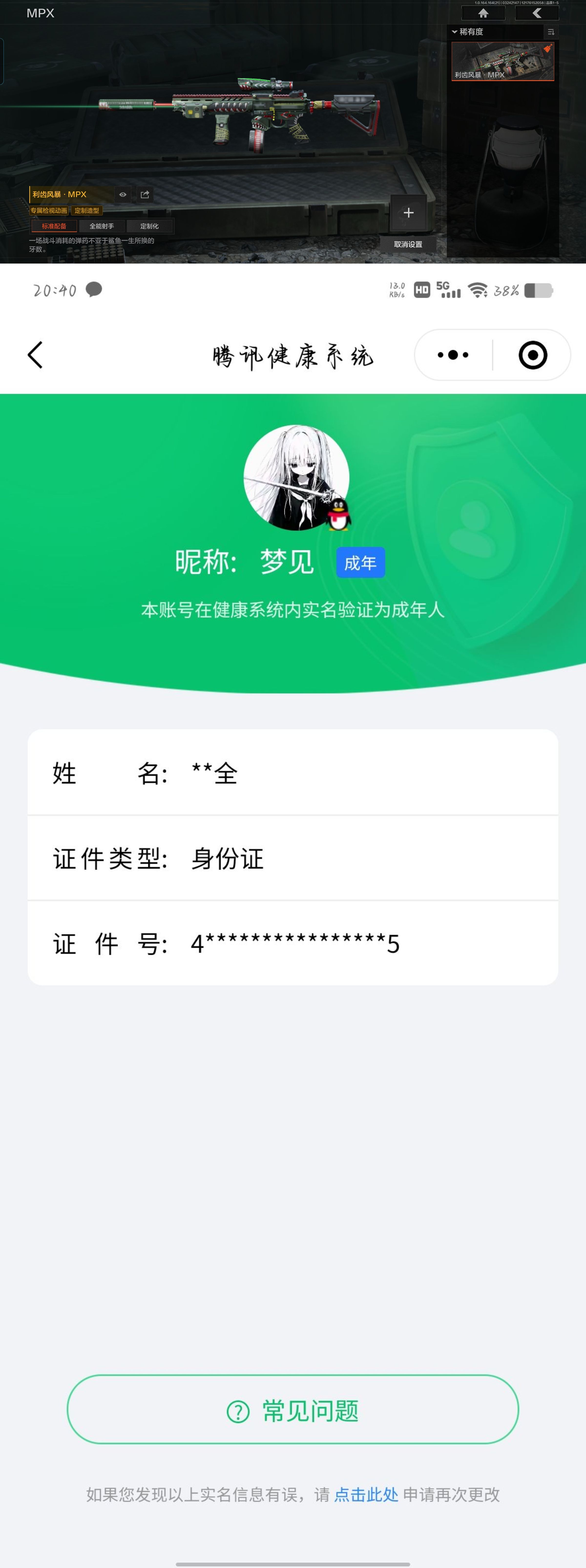Switch to the 全能射手 tab
Image resolution: width=586 pixels, height=1568 pixels.
102,226
